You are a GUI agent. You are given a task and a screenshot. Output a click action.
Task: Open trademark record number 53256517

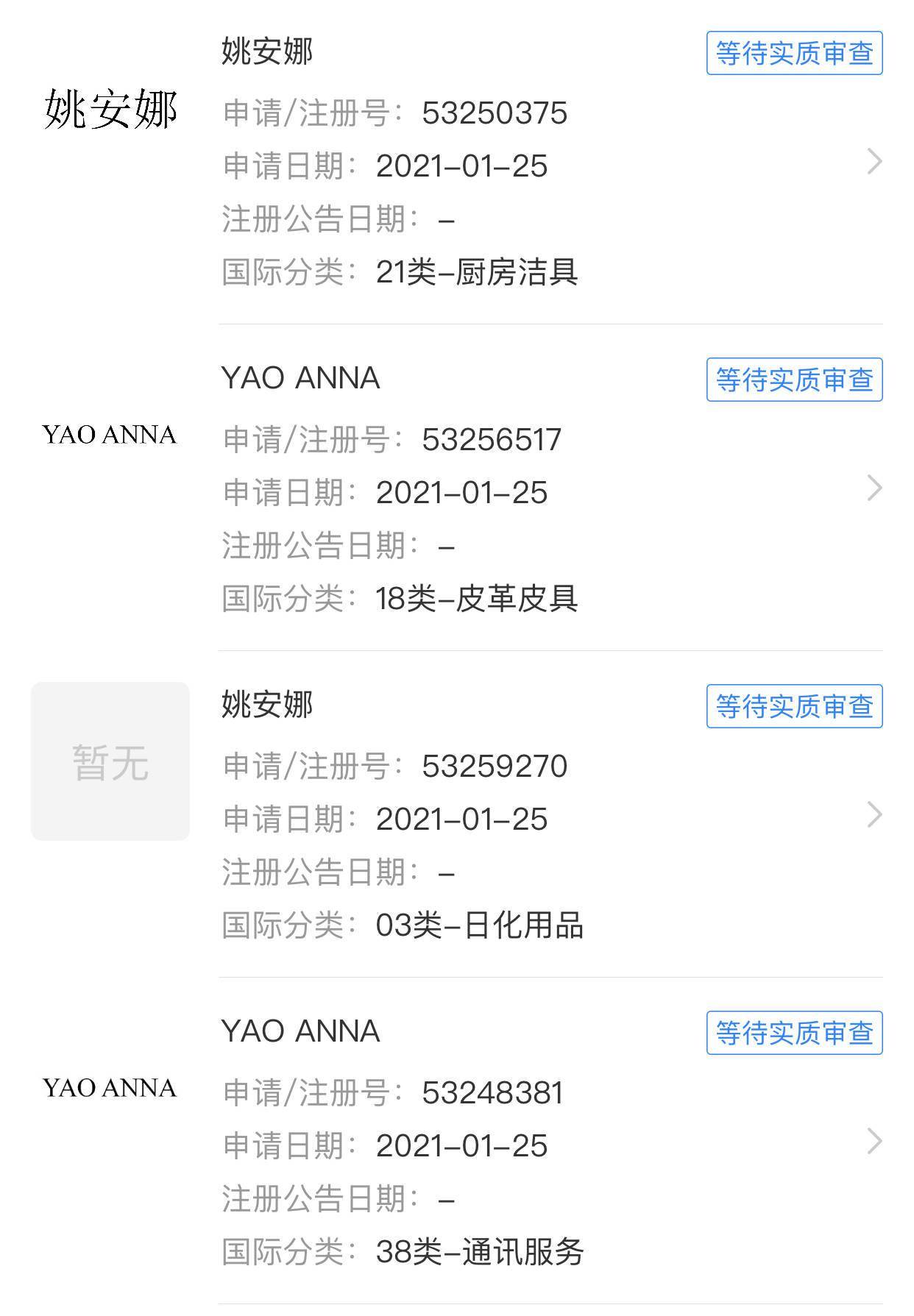point(874,488)
